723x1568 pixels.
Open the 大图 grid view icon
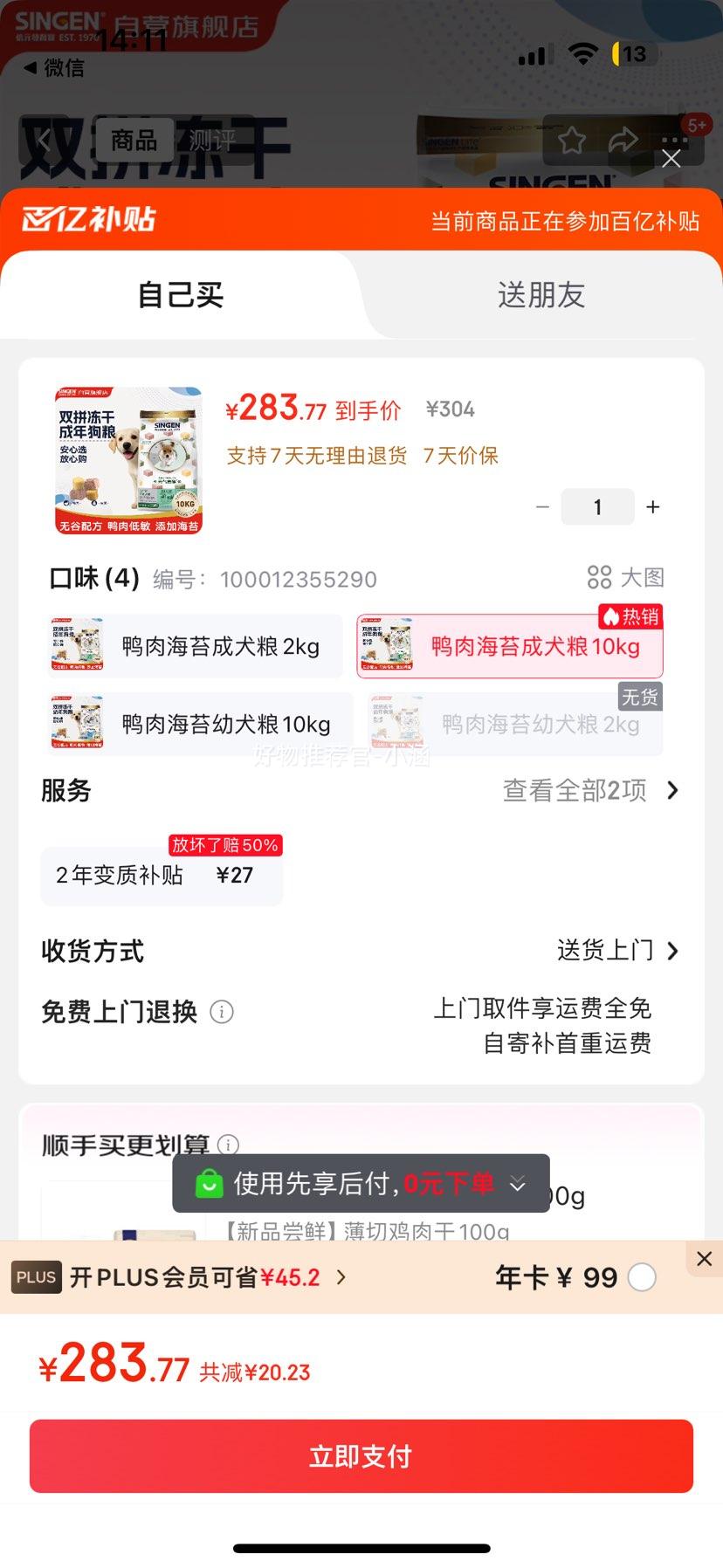[x=599, y=576]
